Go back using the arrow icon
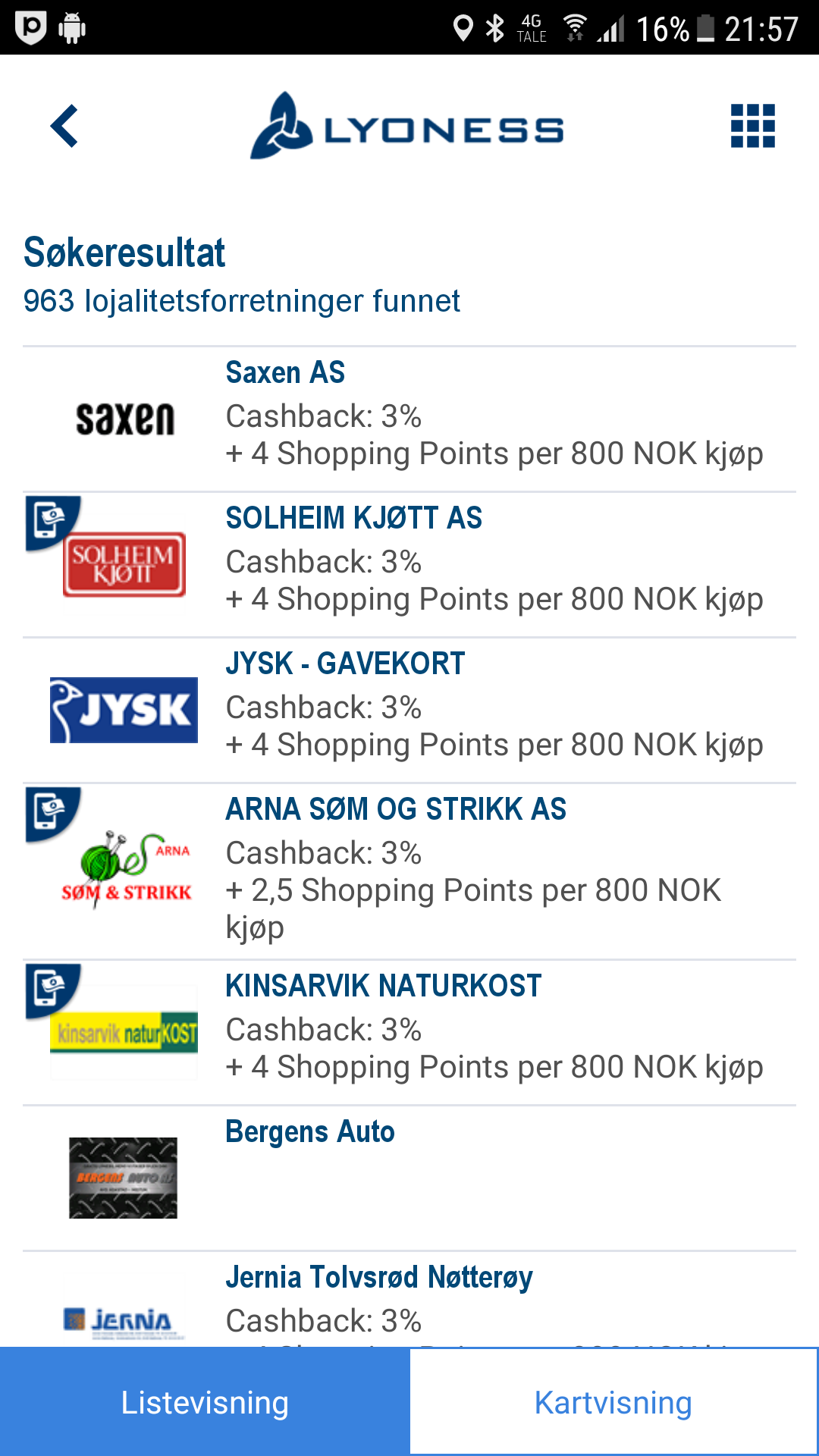The image size is (819, 1456). click(x=64, y=126)
